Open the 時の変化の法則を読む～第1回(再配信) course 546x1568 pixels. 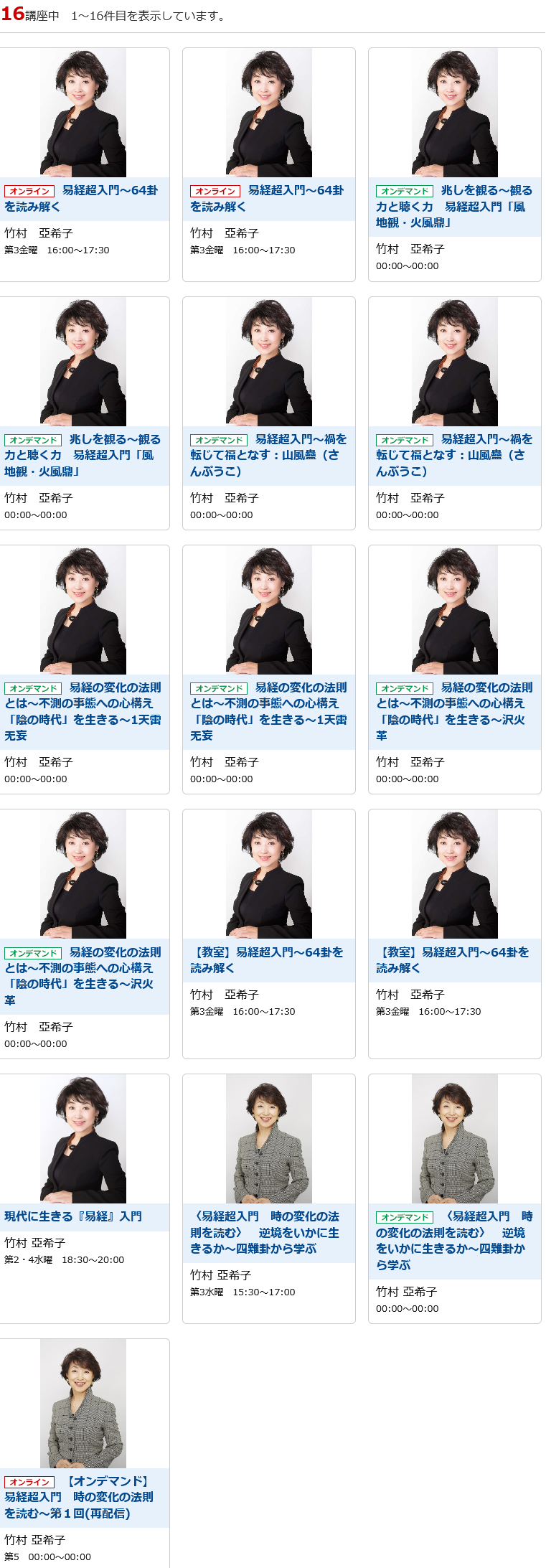point(79,1497)
